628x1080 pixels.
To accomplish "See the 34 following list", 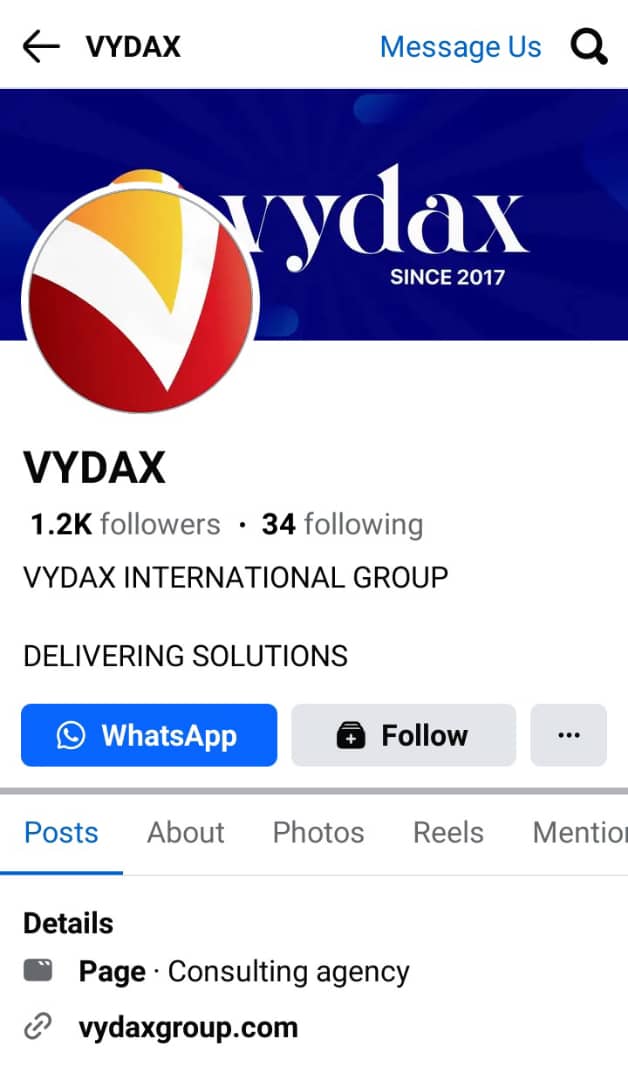I will tap(342, 525).
